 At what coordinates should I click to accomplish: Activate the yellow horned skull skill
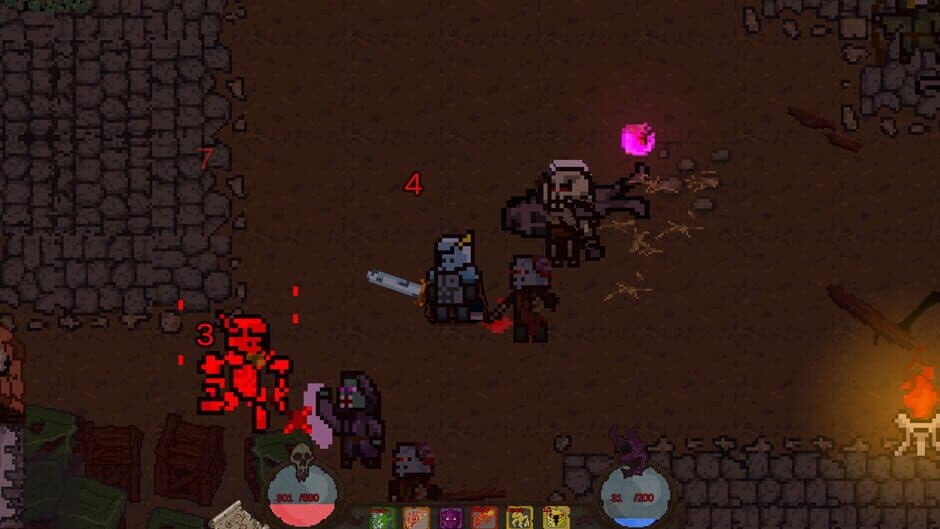(x=556, y=519)
